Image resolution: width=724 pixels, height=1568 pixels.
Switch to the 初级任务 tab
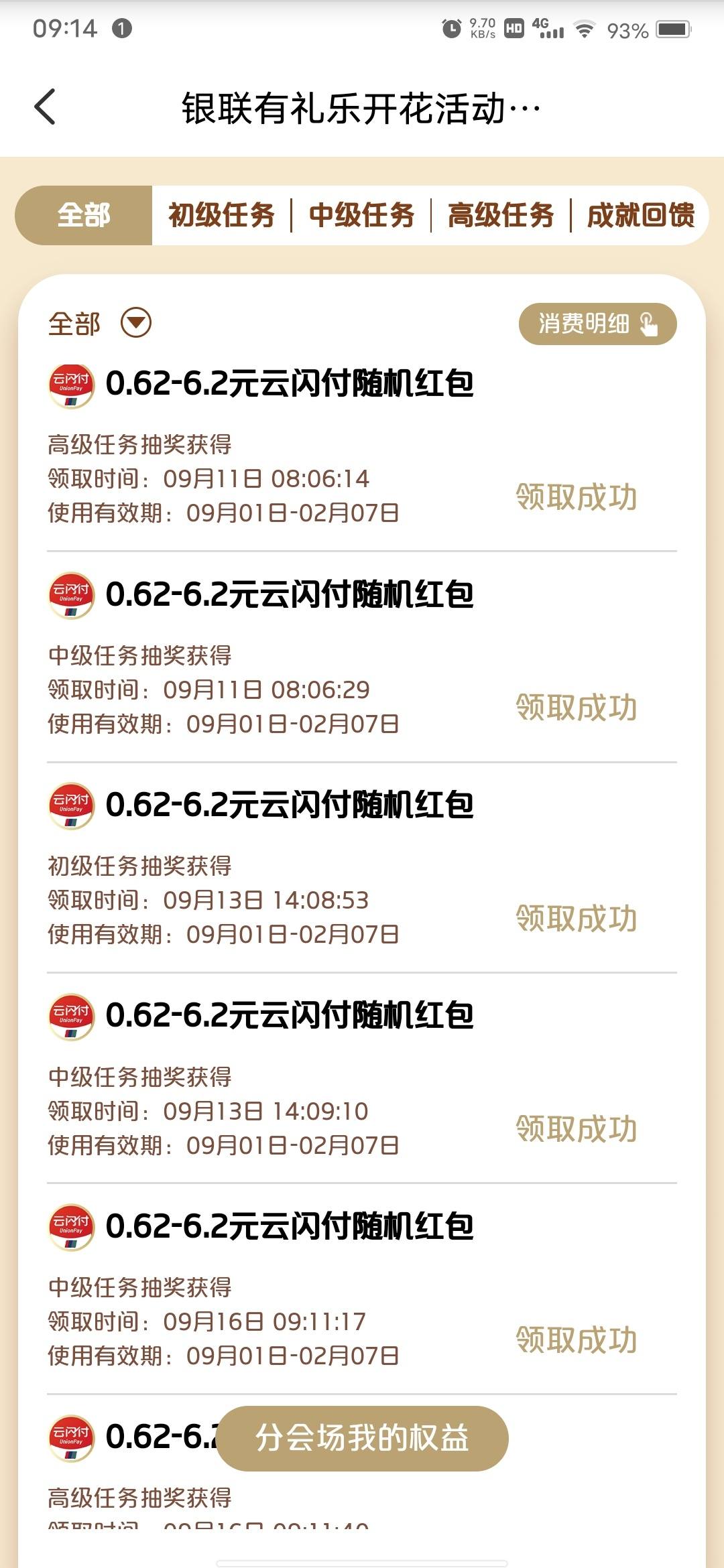click(x=222, y=215)
